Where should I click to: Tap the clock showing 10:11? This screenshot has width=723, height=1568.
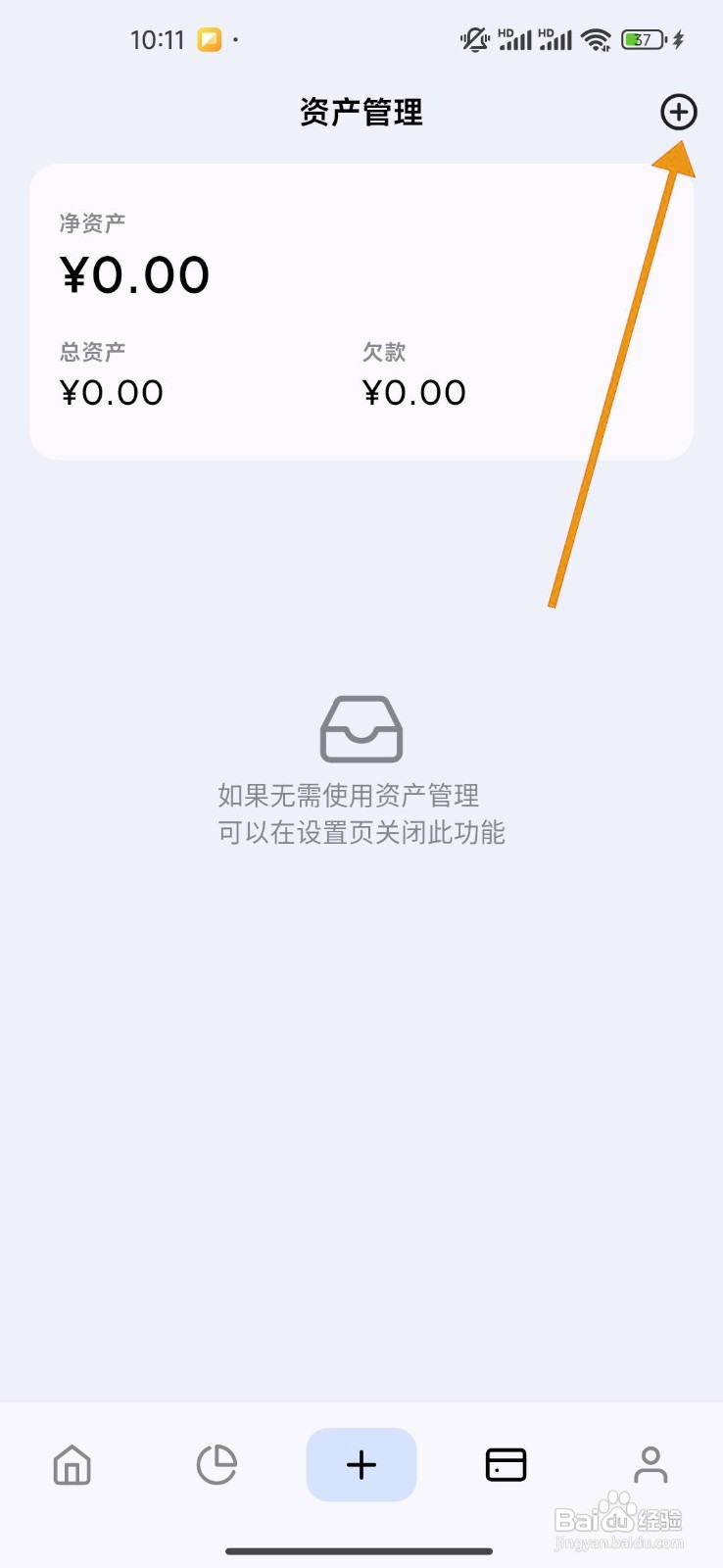point(159,39)
